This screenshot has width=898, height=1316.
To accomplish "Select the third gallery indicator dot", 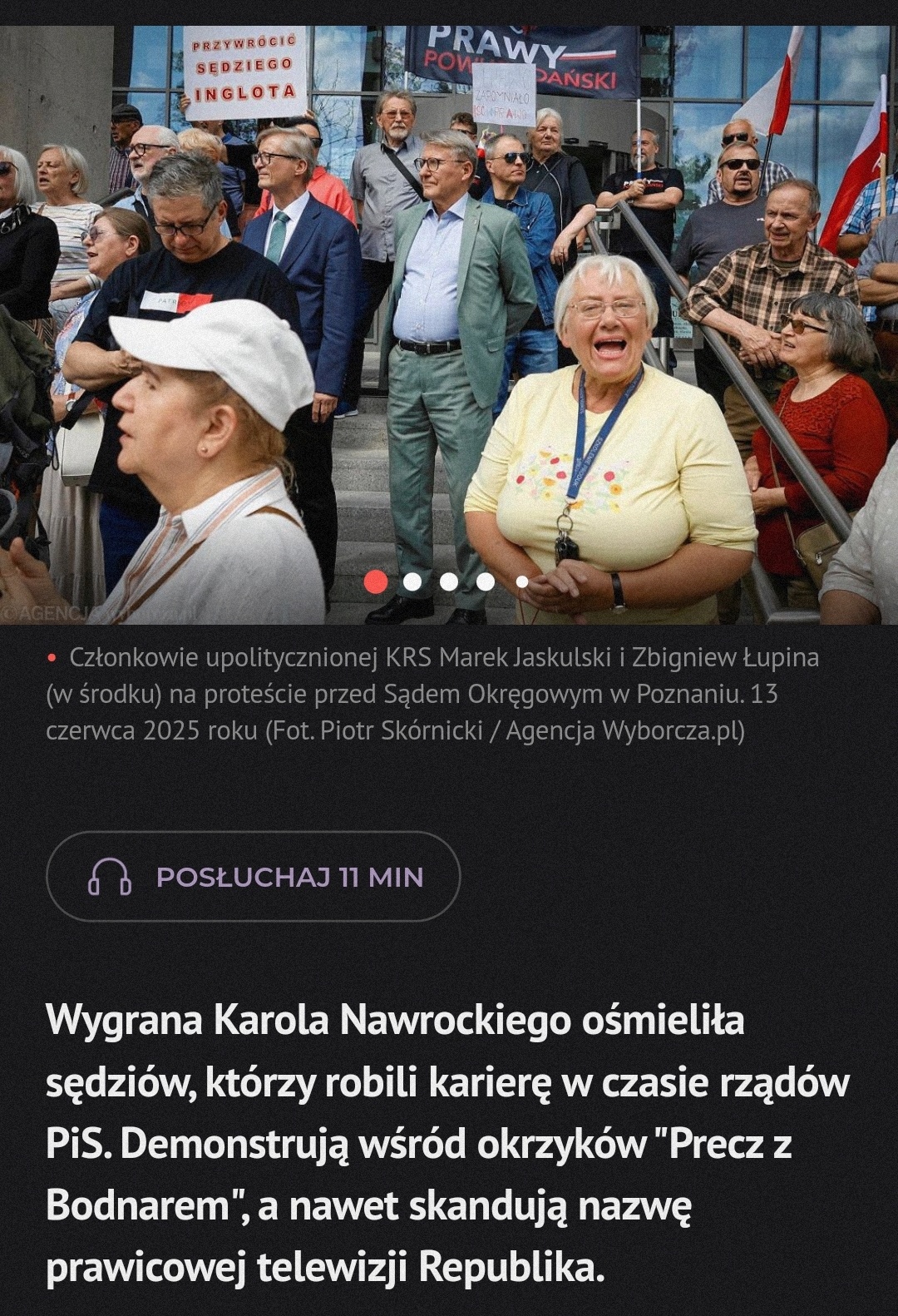I will pyautogui.click(x=449, y=581).
